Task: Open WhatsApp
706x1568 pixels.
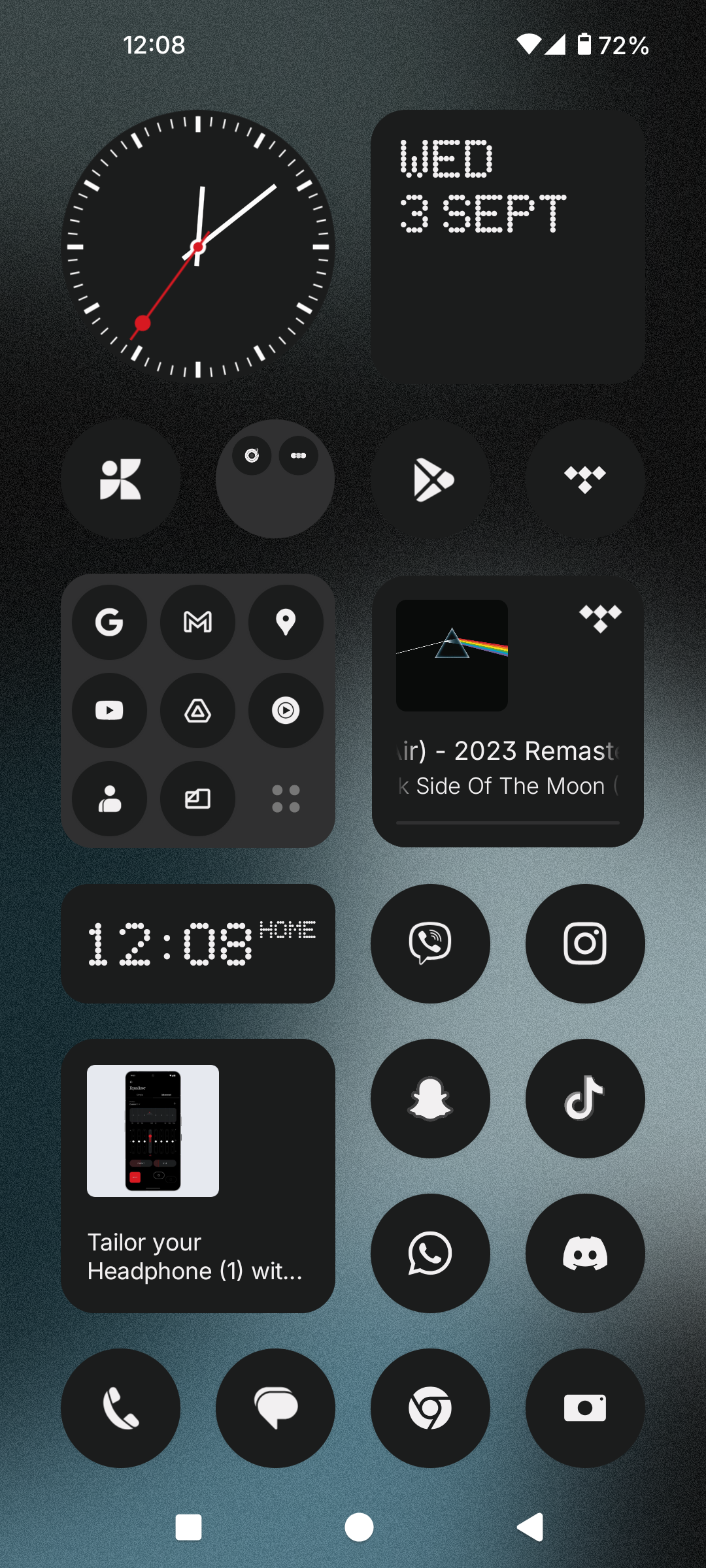Action: click(x=430, y=1253)
